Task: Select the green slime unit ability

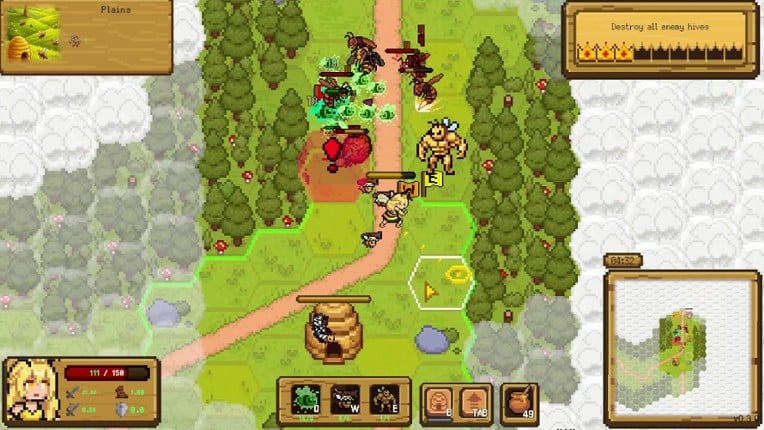Action: coord(305,400)
